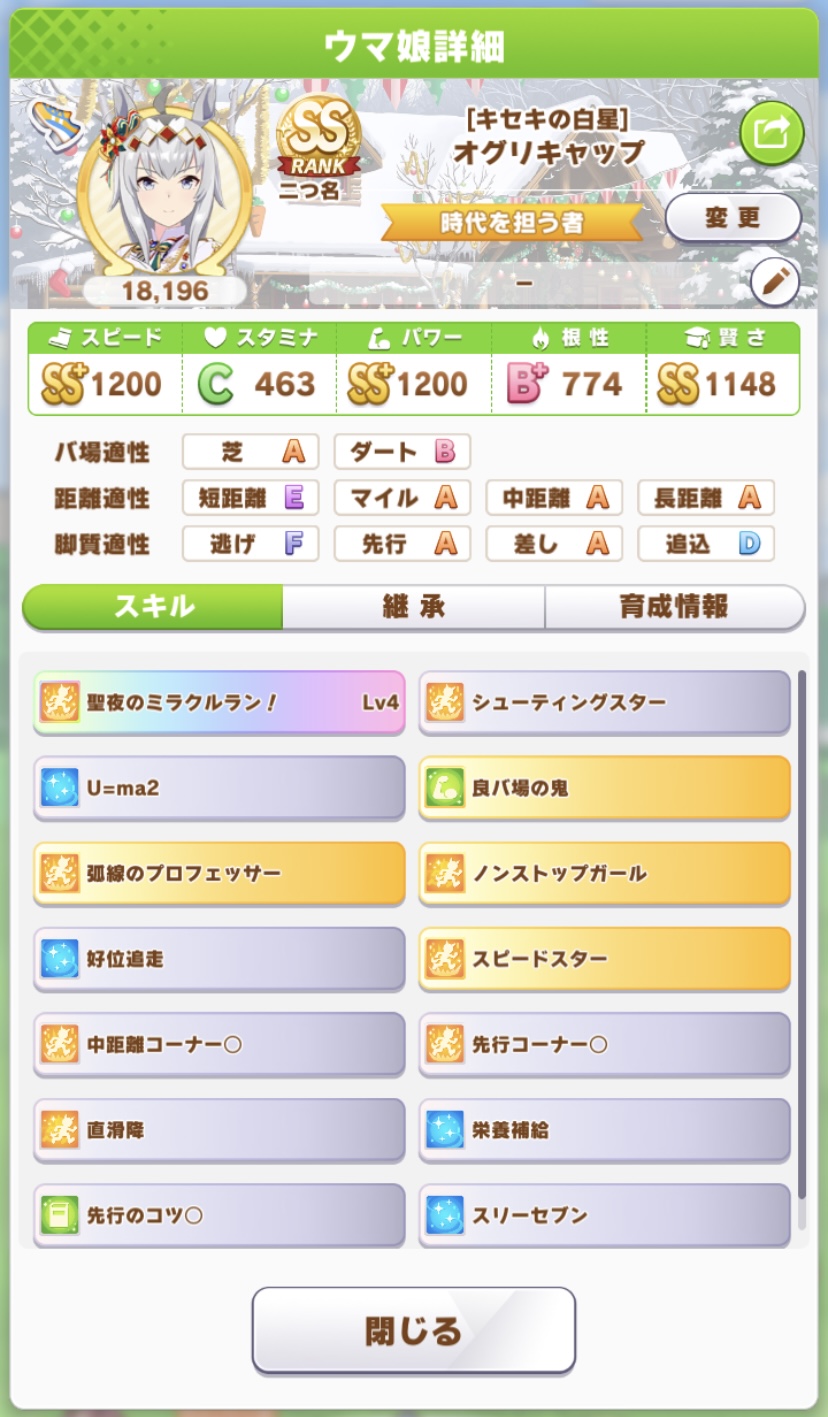Edit the memo with pencil icon
The width and height of the screenshot is (828, 1417).
click(x=774, y=284)
